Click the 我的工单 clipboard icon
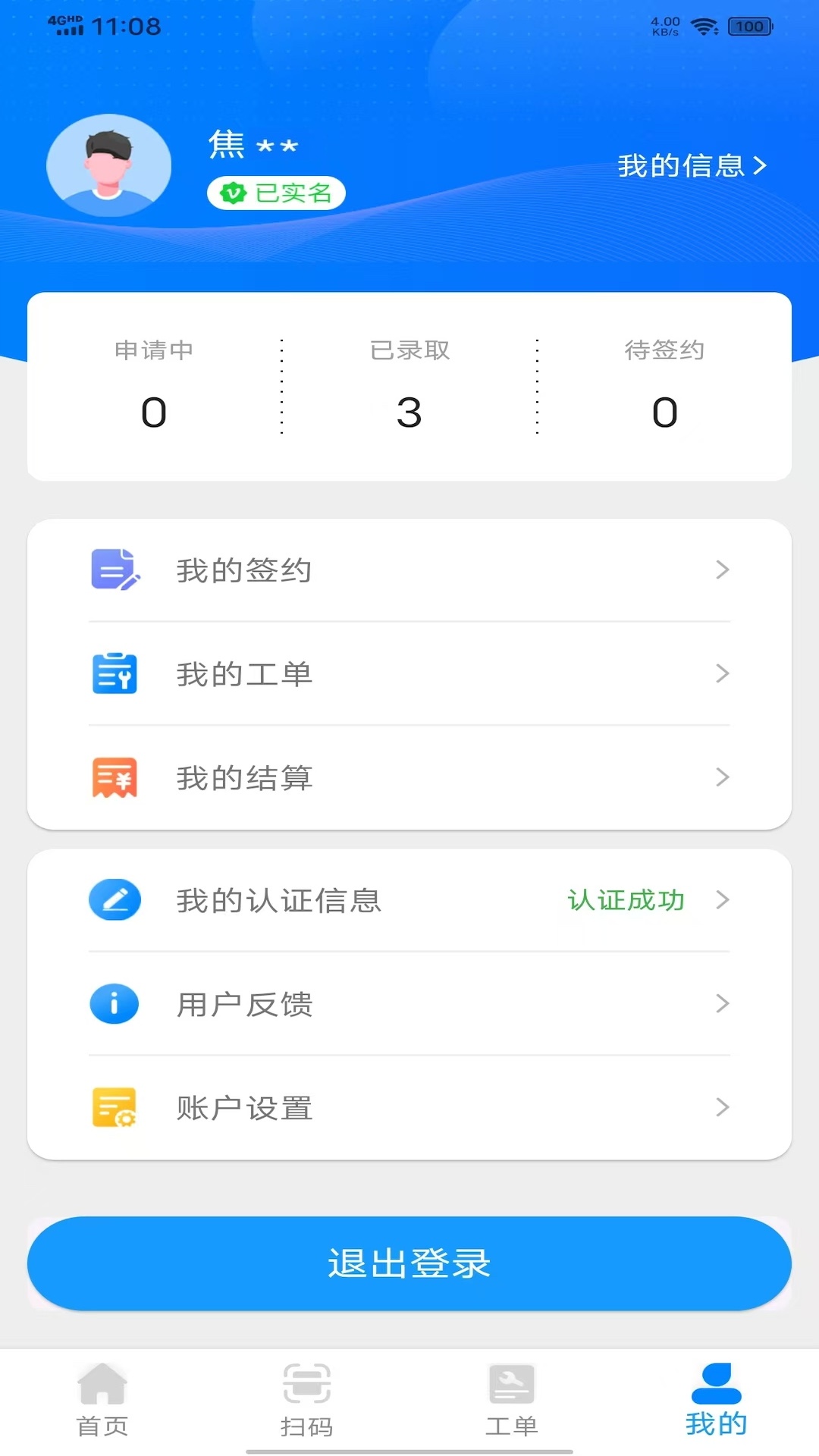The height and width of the screenshot is (1456, 819). click(114, 673)
